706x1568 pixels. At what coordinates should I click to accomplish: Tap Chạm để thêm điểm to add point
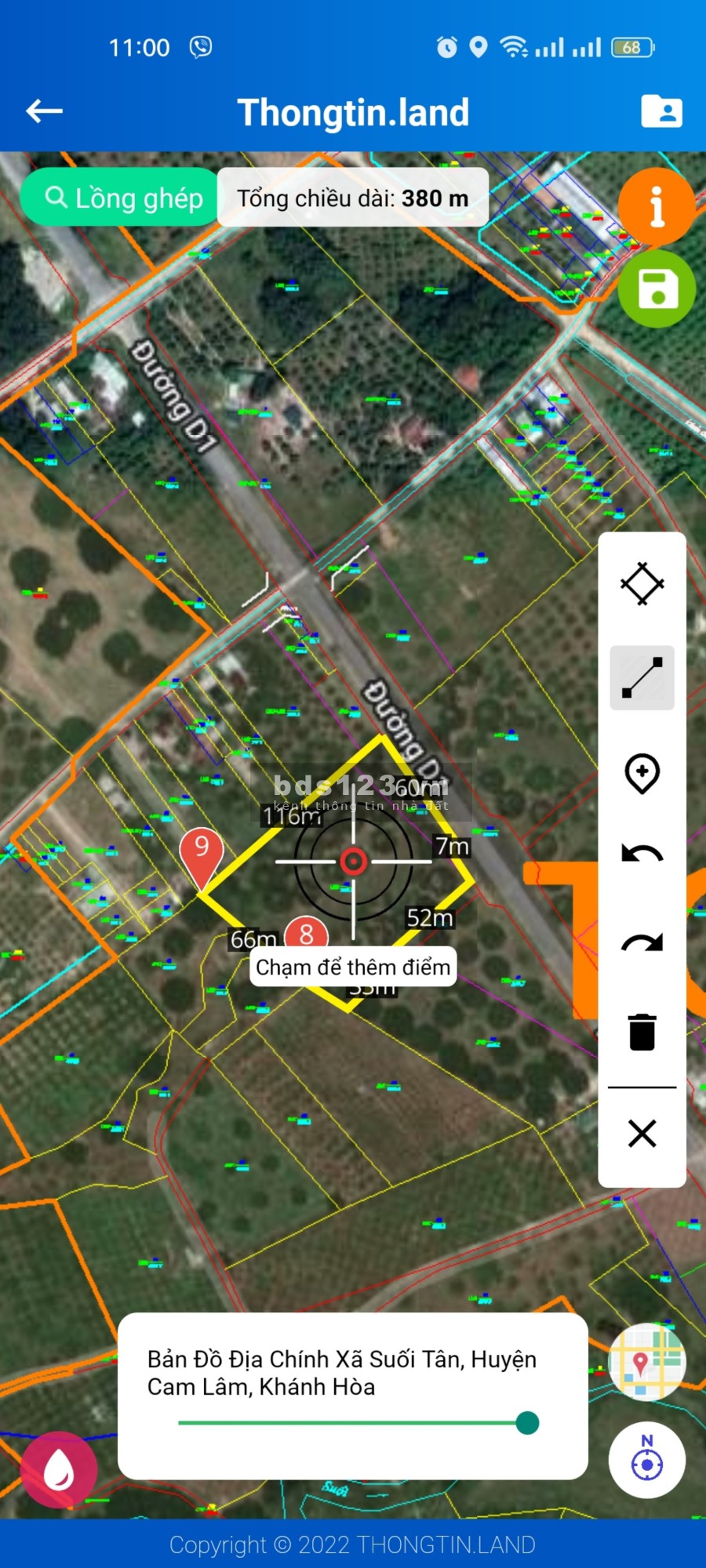click(353, 967)
